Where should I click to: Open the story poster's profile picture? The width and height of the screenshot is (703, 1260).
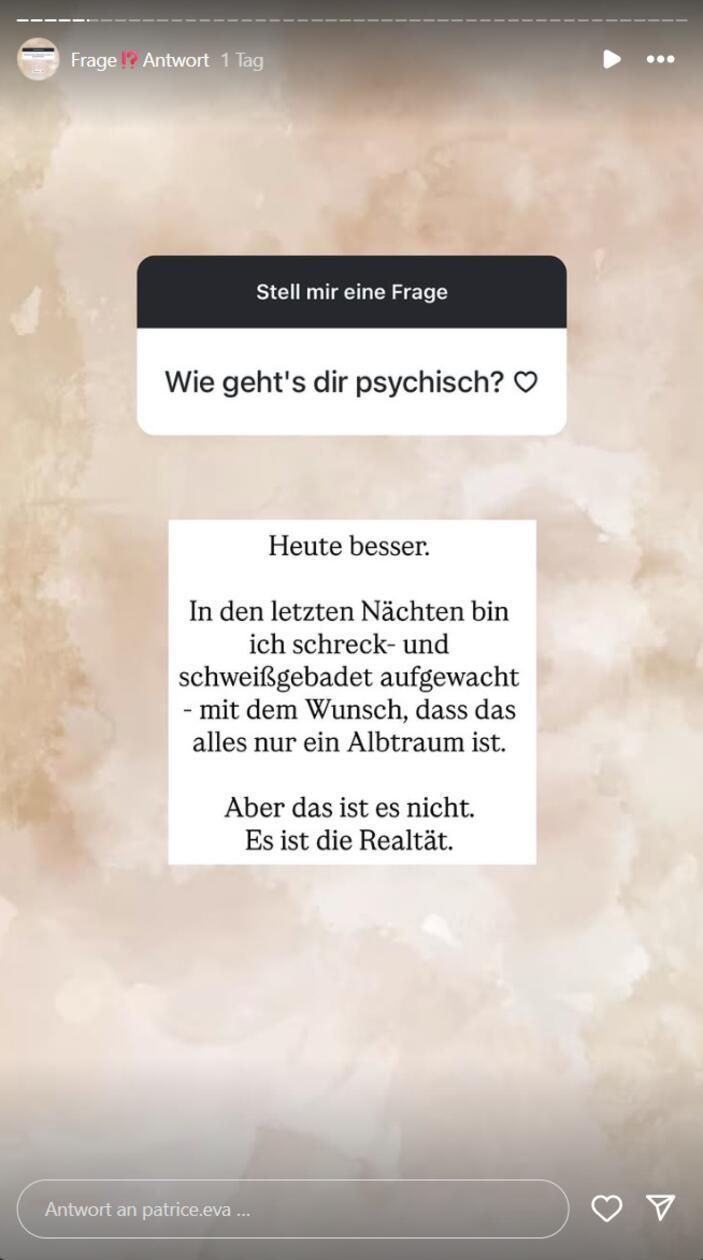38,60
